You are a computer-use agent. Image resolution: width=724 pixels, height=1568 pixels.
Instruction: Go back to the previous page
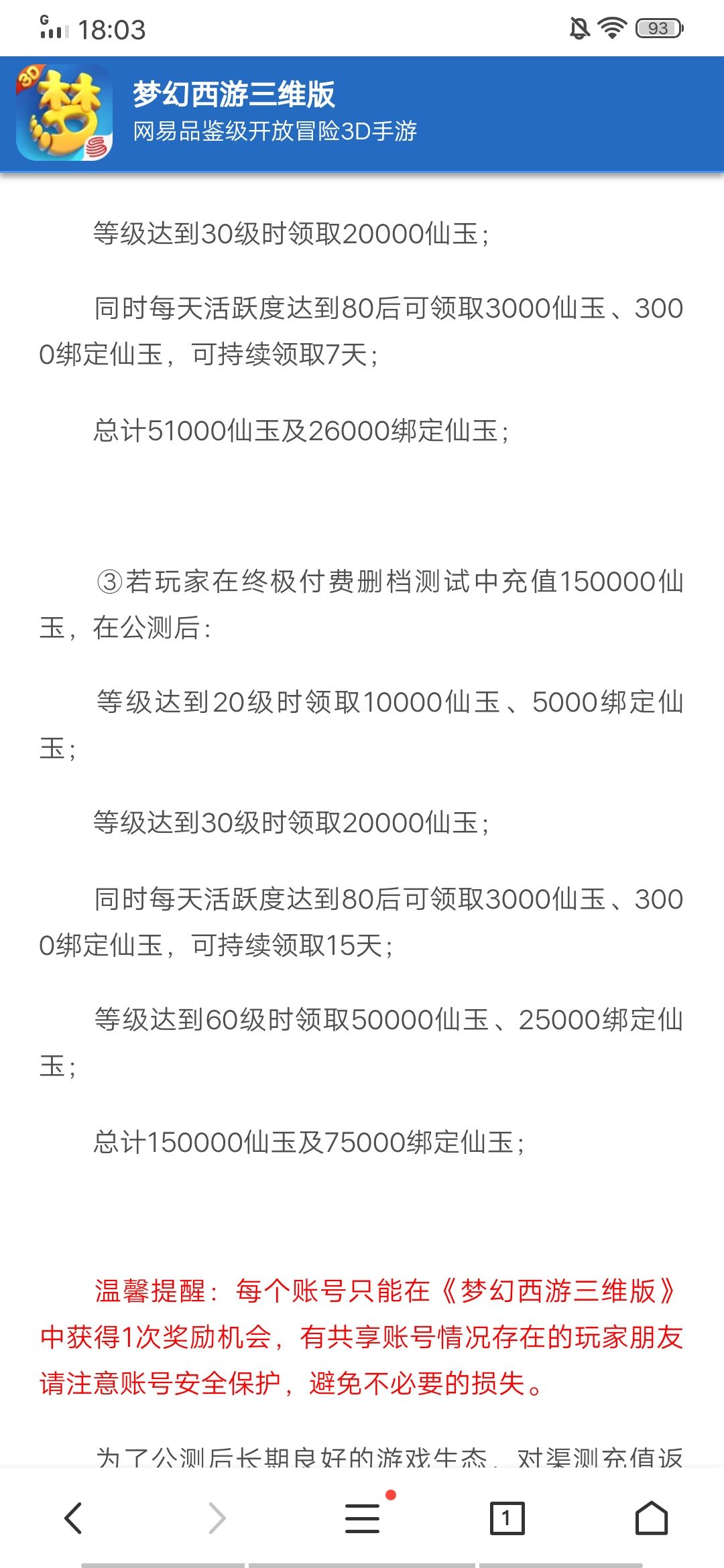click(x=73, y=1518)
